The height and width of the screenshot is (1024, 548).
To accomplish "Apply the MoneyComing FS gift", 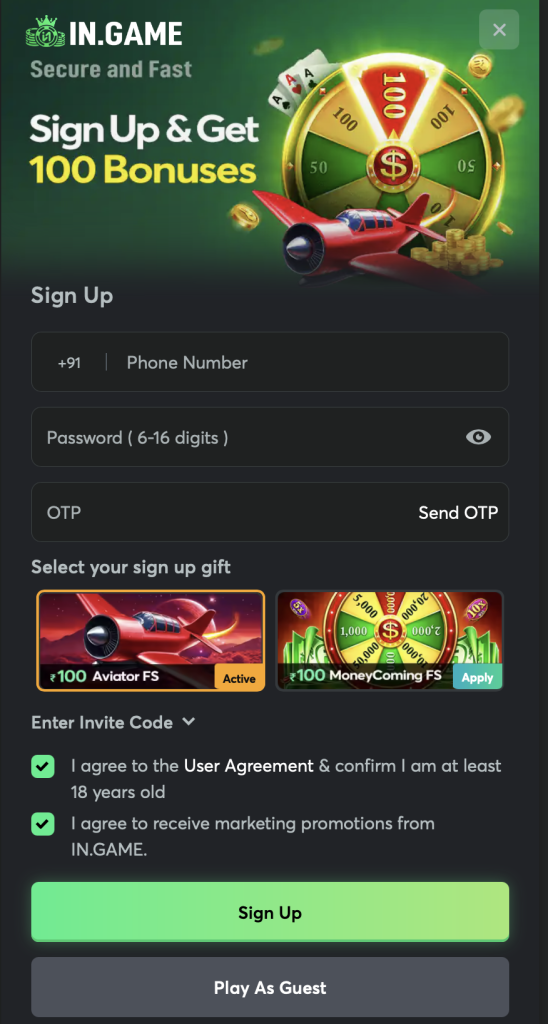I will tap(477, 677).
